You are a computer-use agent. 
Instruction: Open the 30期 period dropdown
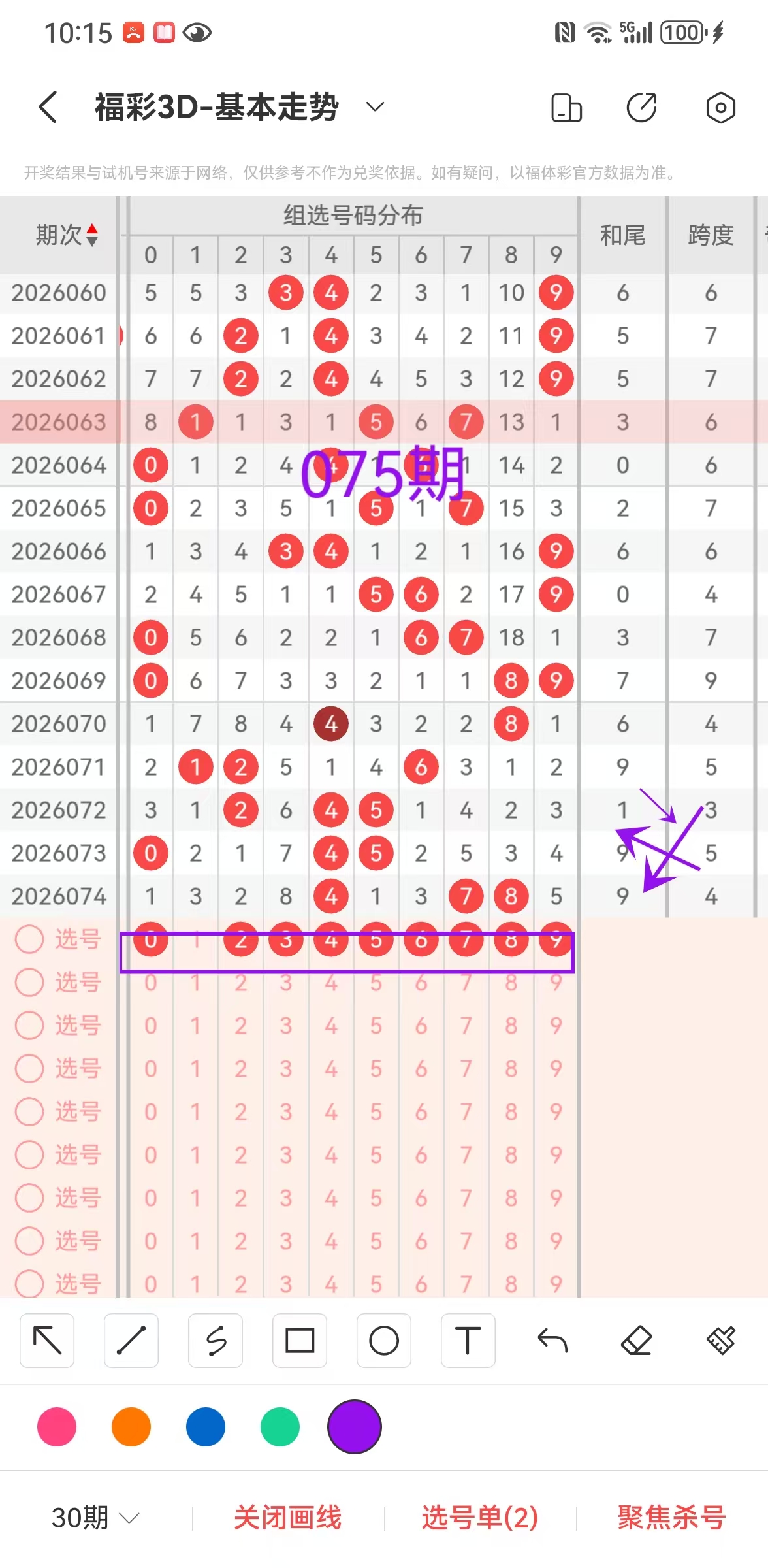click(95, 1517)
